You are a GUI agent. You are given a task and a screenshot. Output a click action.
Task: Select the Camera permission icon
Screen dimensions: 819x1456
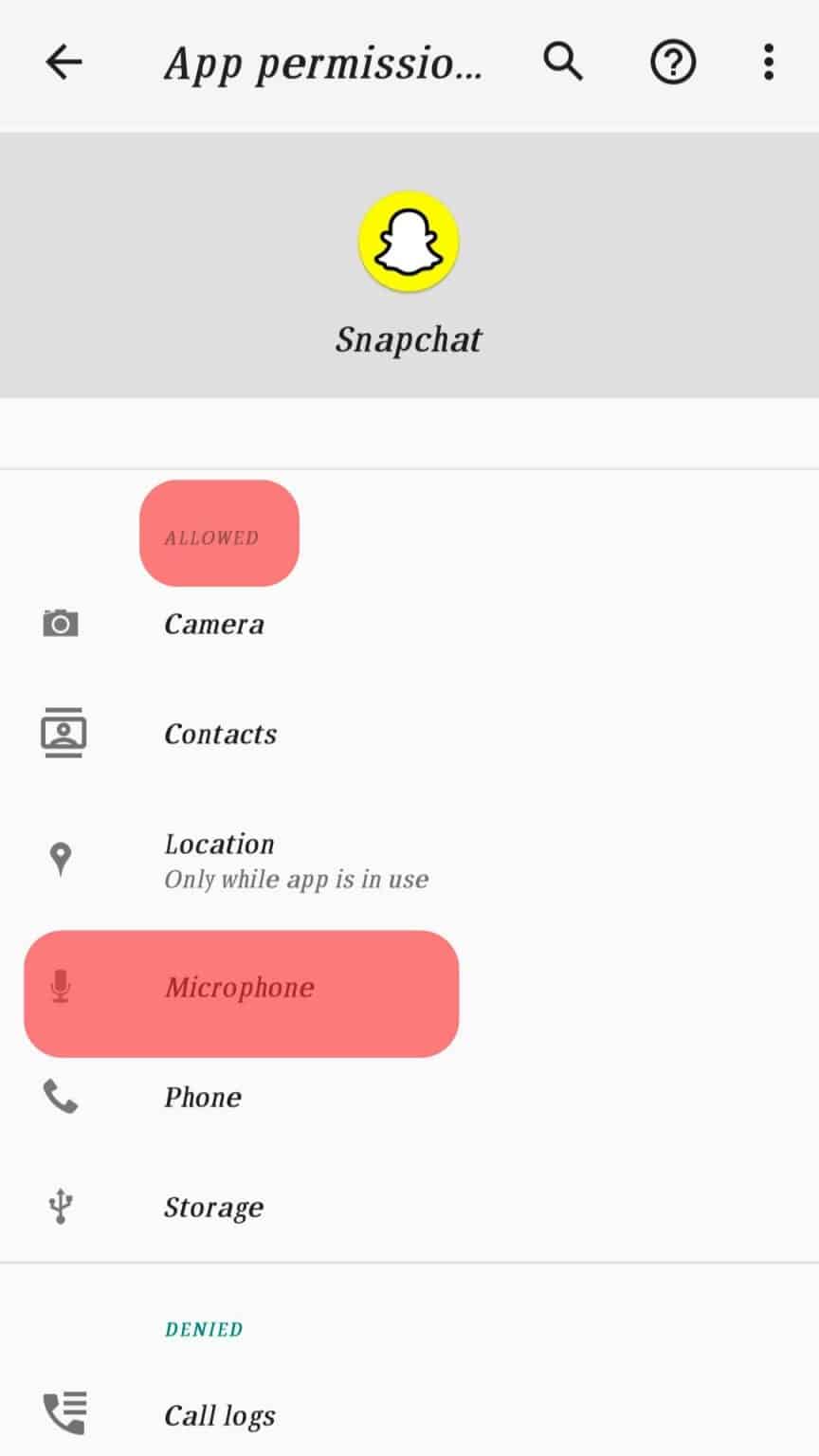point(62,623)
